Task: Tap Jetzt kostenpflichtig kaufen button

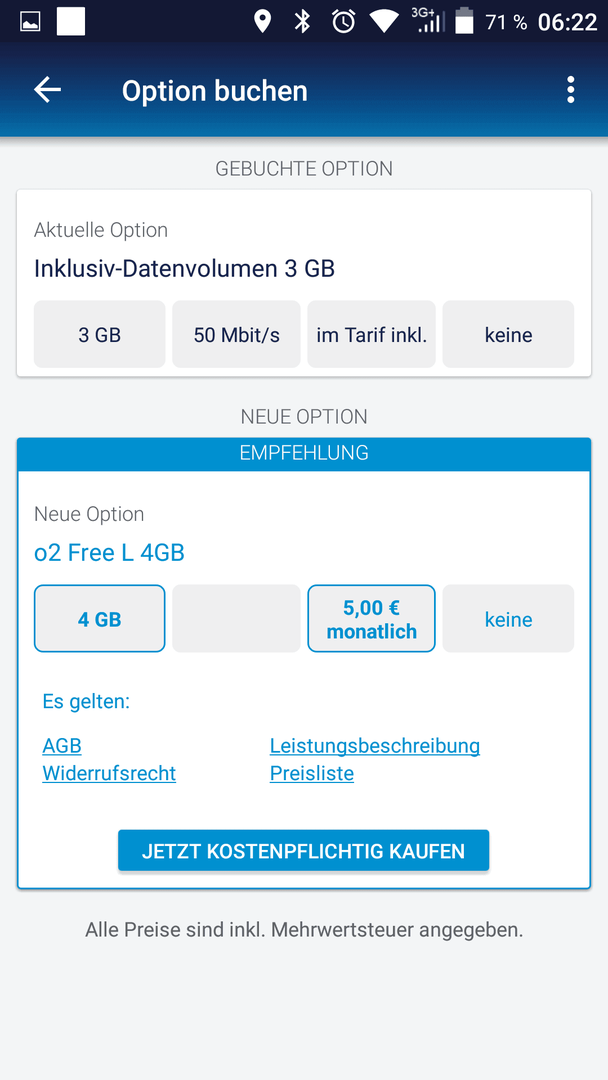Action: (303, 851)
